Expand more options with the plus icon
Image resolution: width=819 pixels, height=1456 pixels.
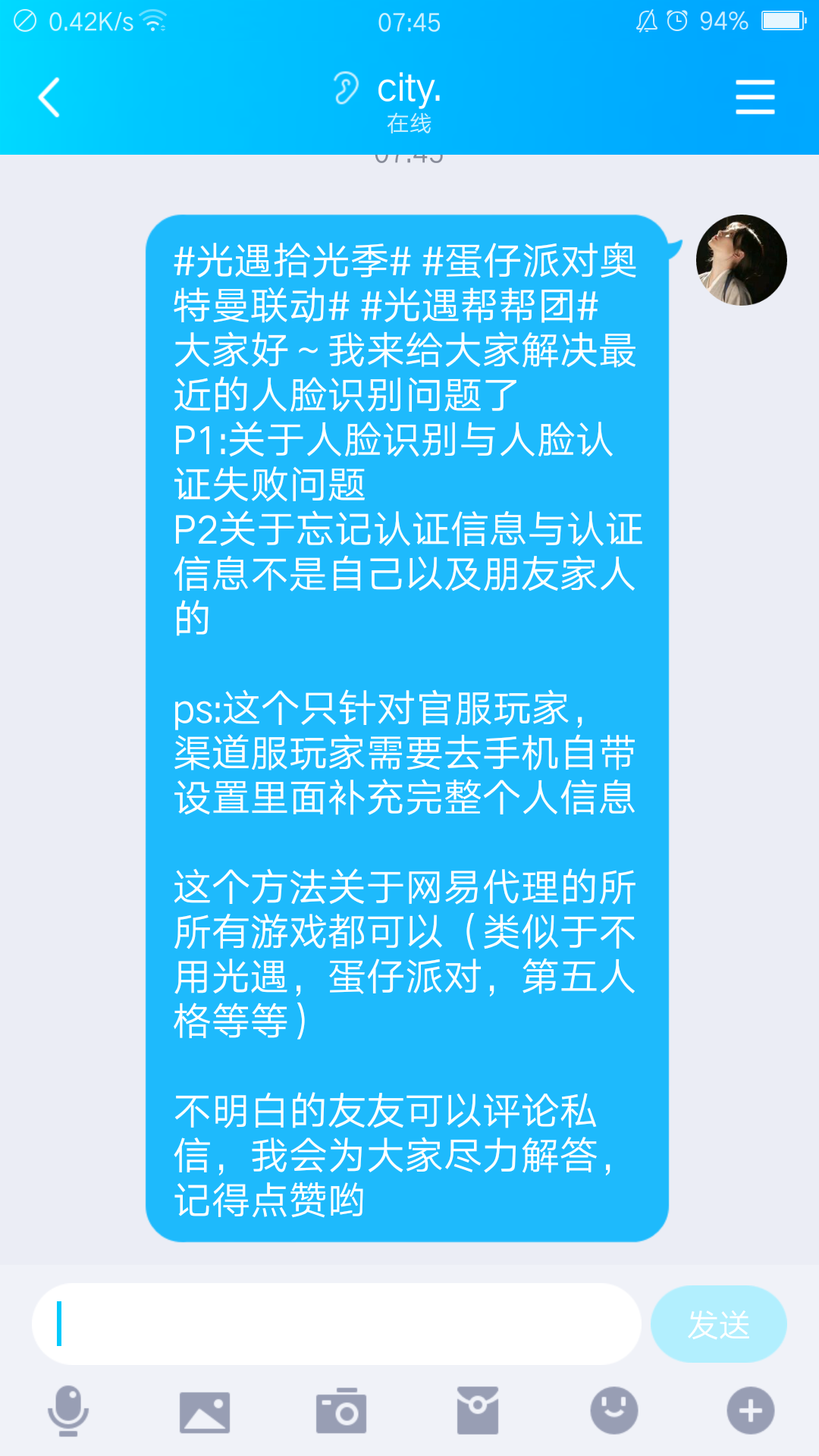tap(751, 1410)
